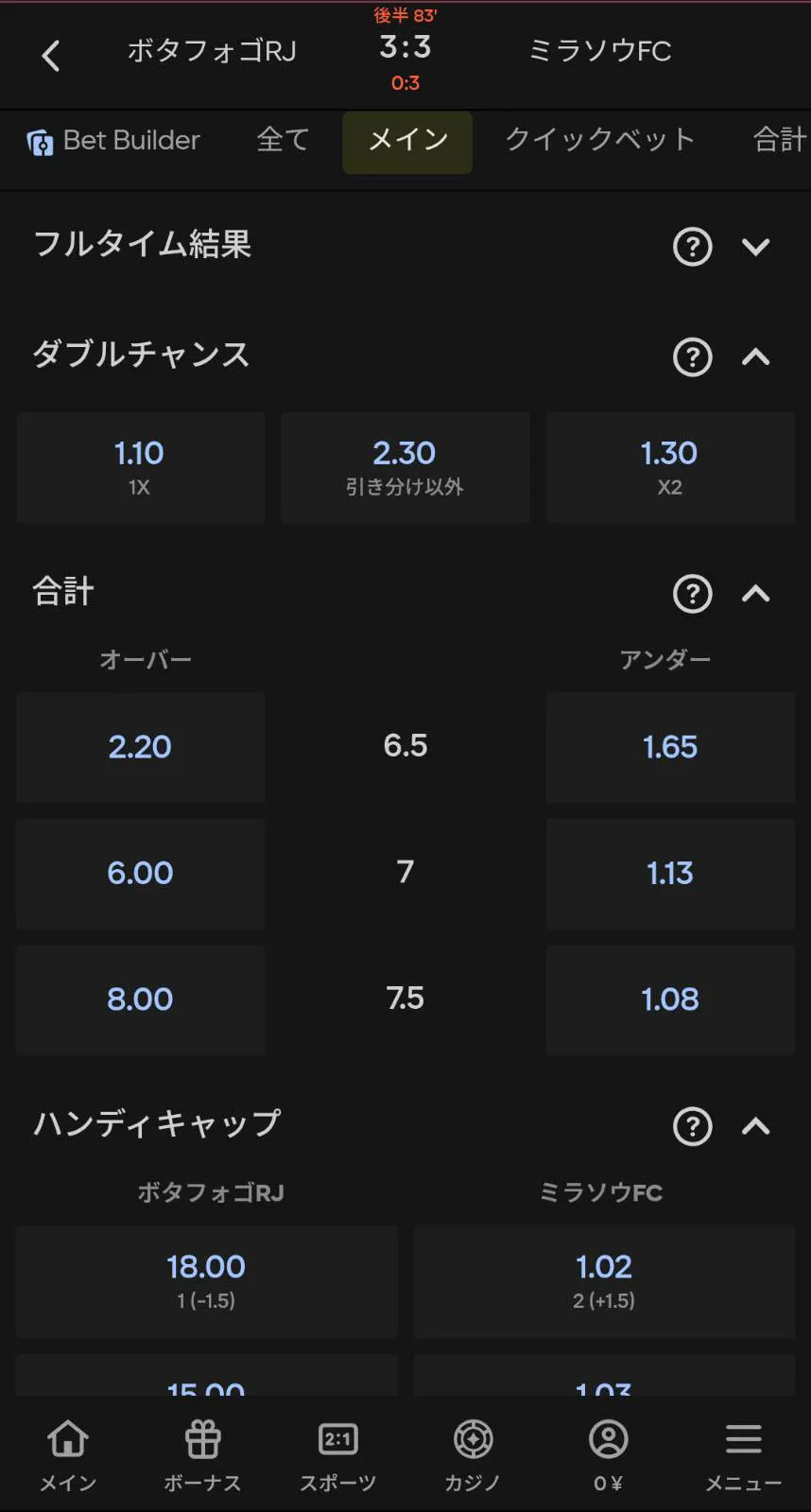This screenshot has height=1512, width=811.
Task: Open the Bet Builder tab
Action: coord(114,141)
